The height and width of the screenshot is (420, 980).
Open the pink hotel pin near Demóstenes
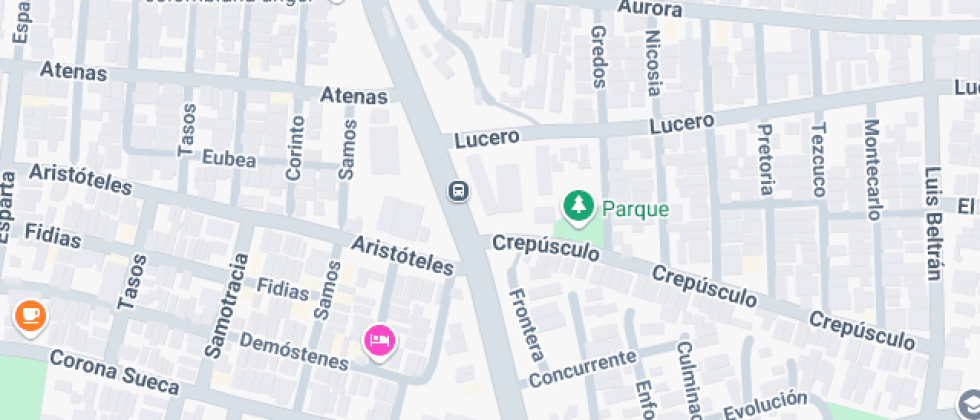(380, 341)
